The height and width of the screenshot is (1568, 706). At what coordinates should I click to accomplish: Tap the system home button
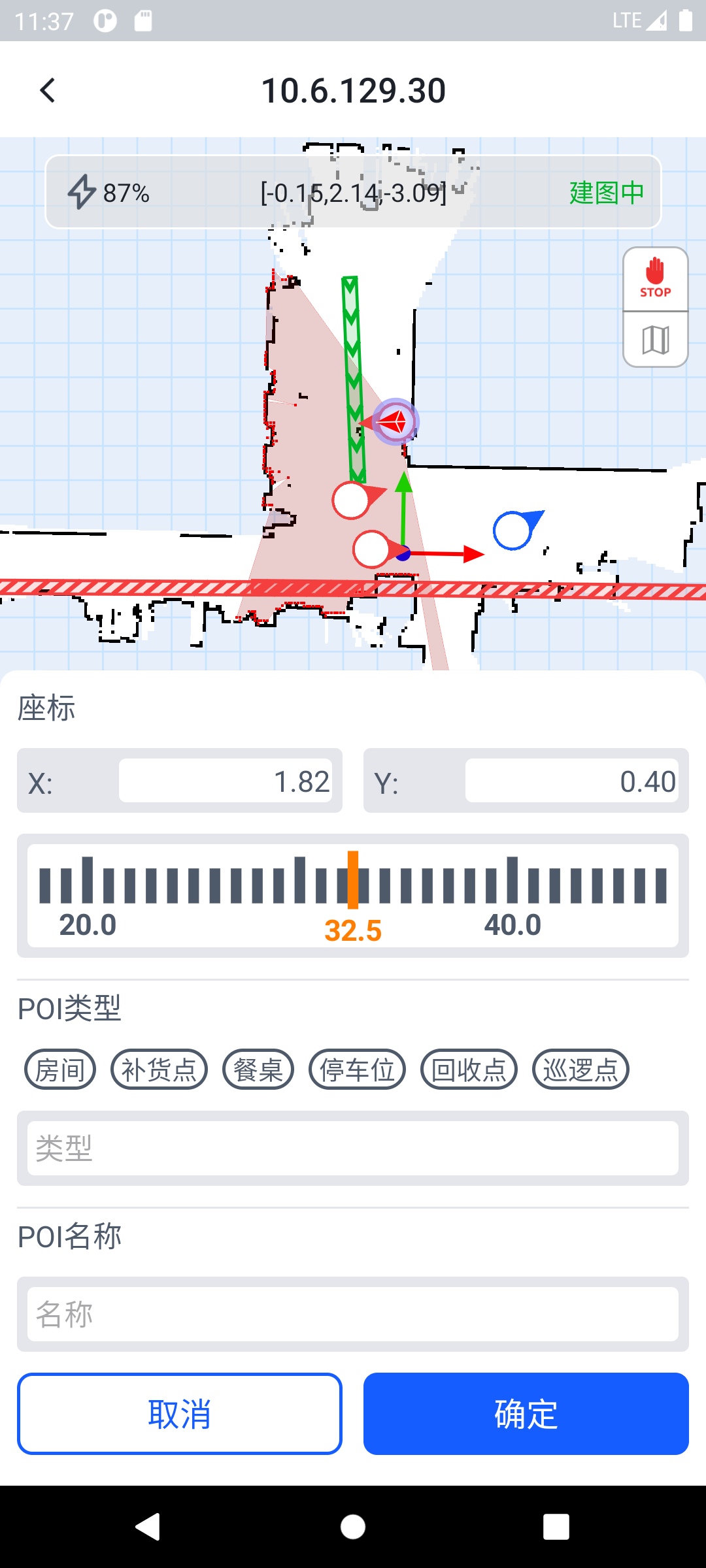click(353, 1527)
